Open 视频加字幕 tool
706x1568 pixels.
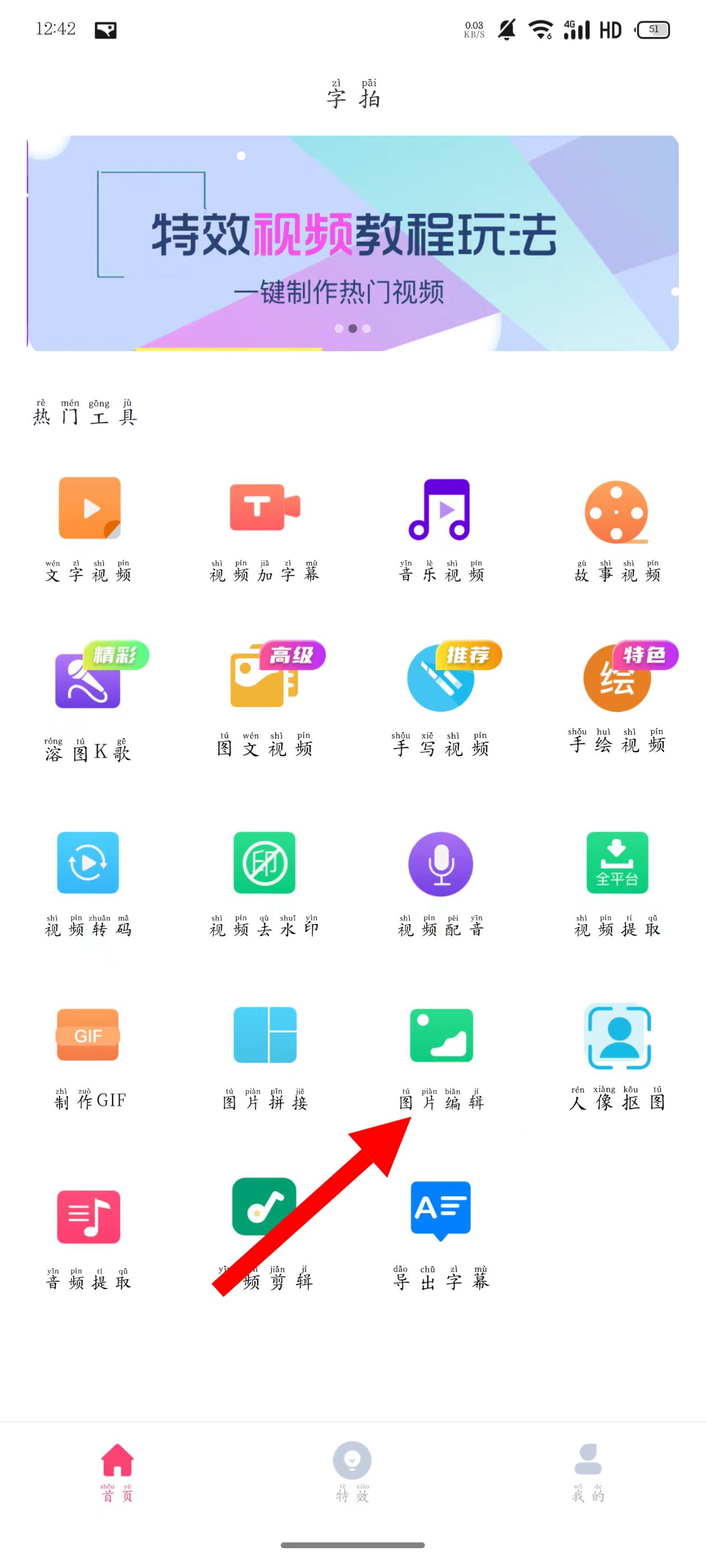[264, 508]
